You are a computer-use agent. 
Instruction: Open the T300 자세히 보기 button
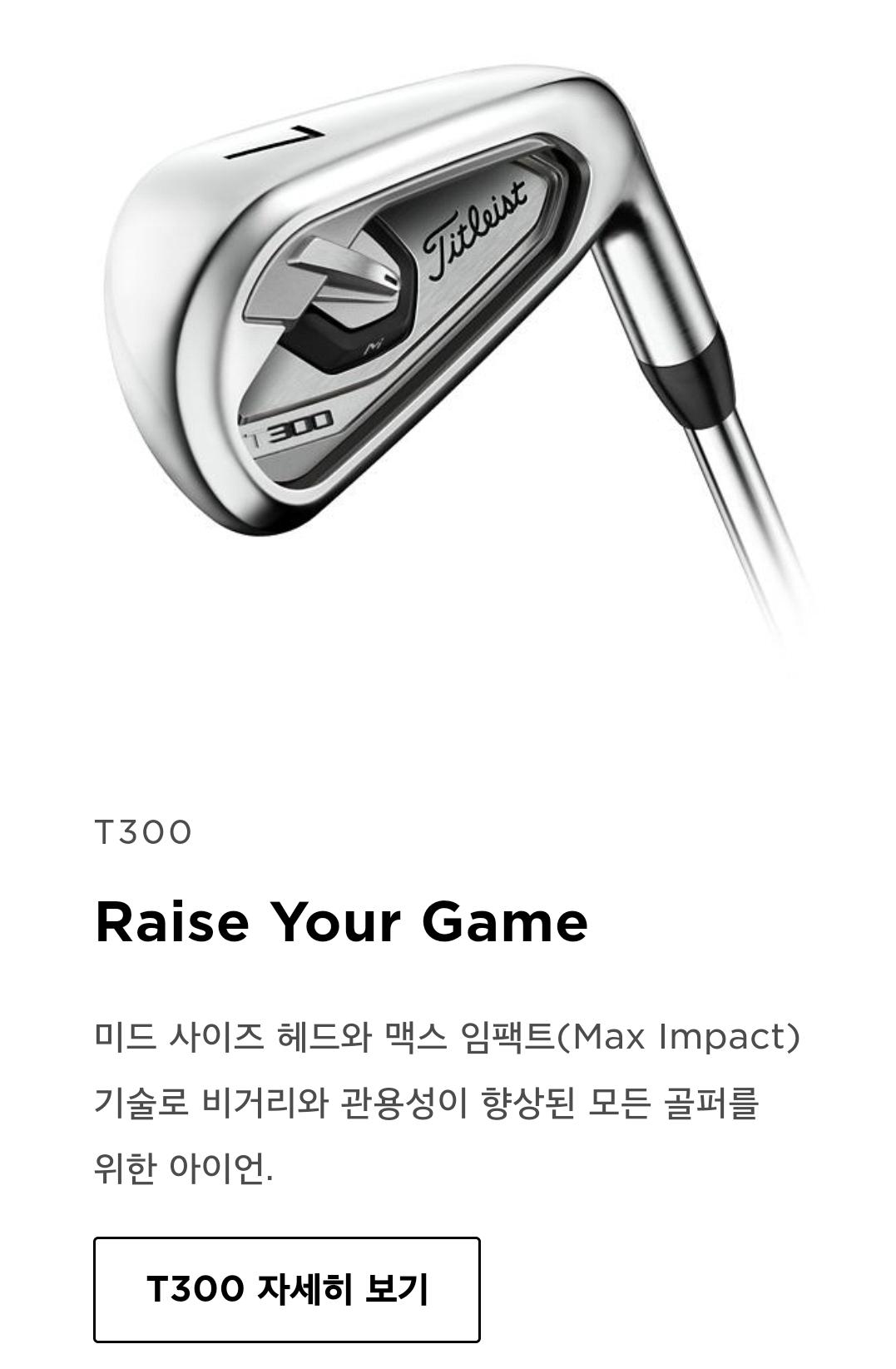click(287, 1289)
